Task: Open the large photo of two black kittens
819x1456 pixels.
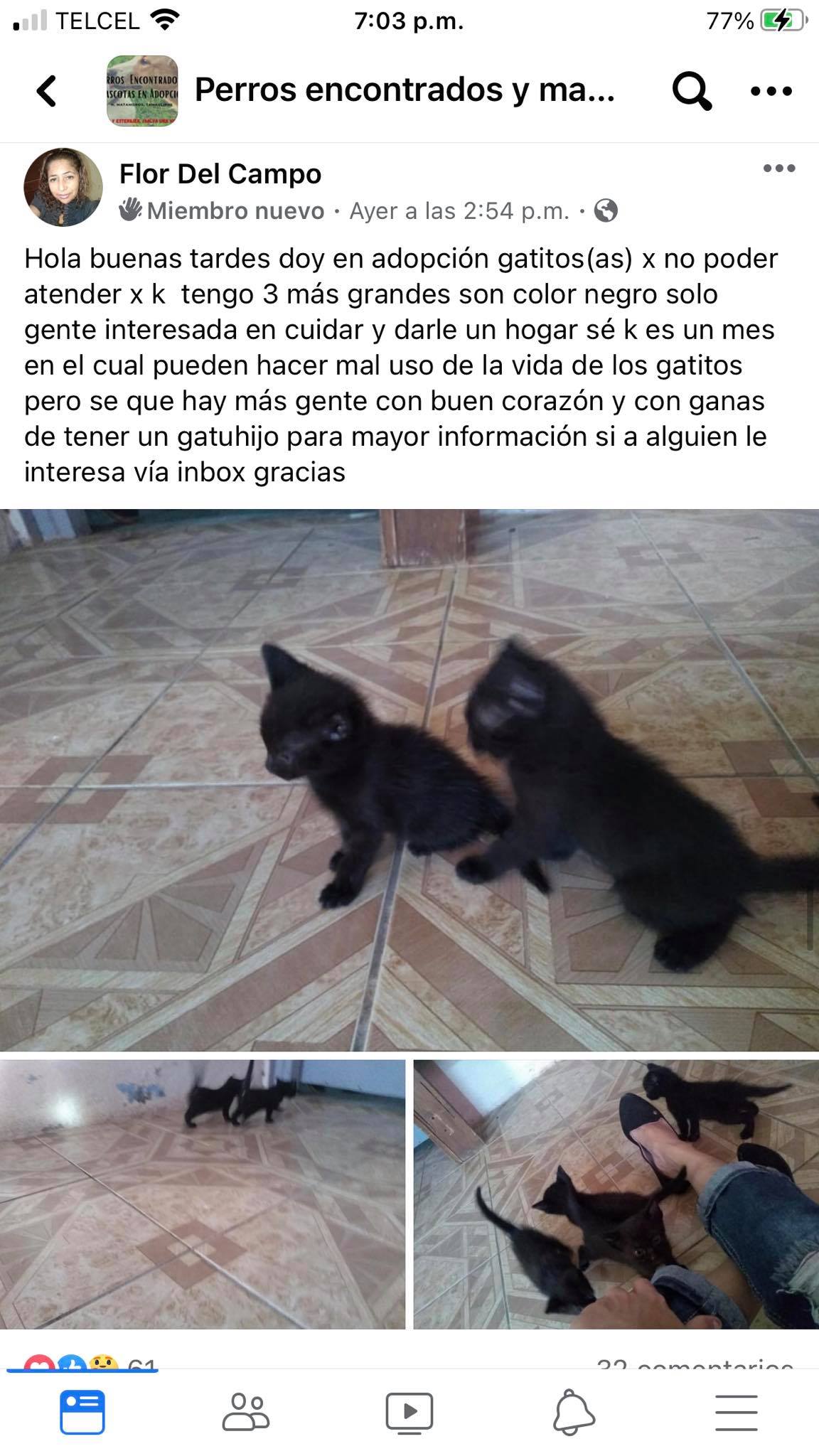Action: 409,779
